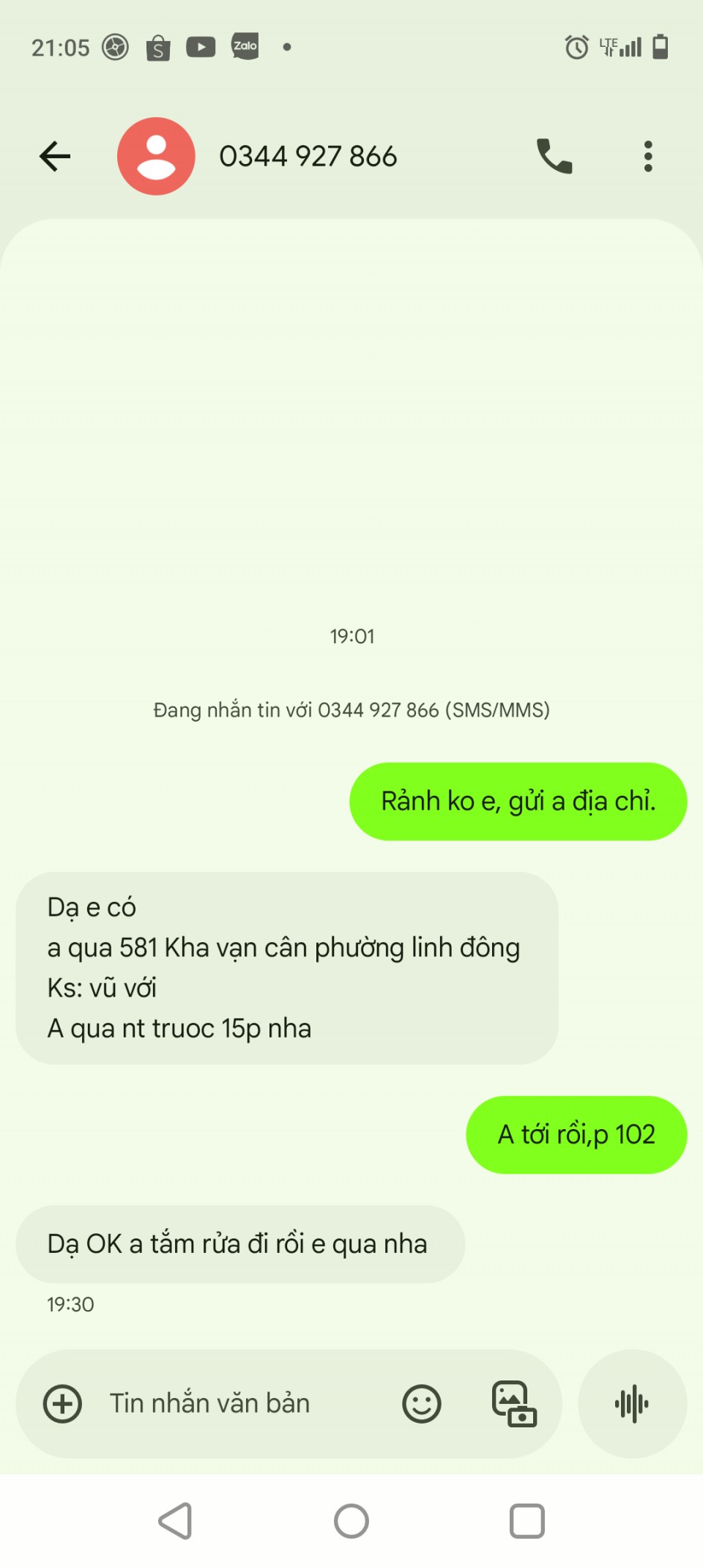The image size is (703, 1568).
Task: Tap the plus attachment button
Action: tap(63, 1404)
